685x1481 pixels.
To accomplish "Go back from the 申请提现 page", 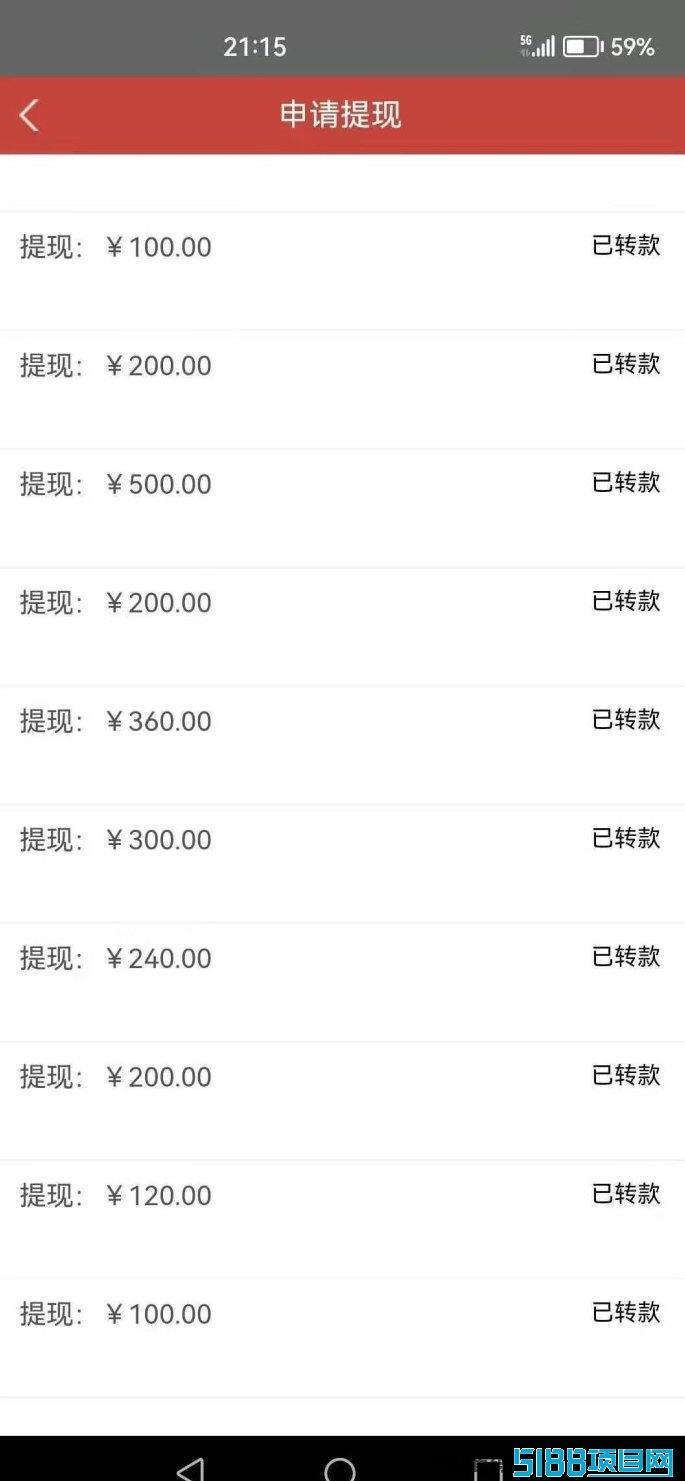I will click(x=29, y=115).
